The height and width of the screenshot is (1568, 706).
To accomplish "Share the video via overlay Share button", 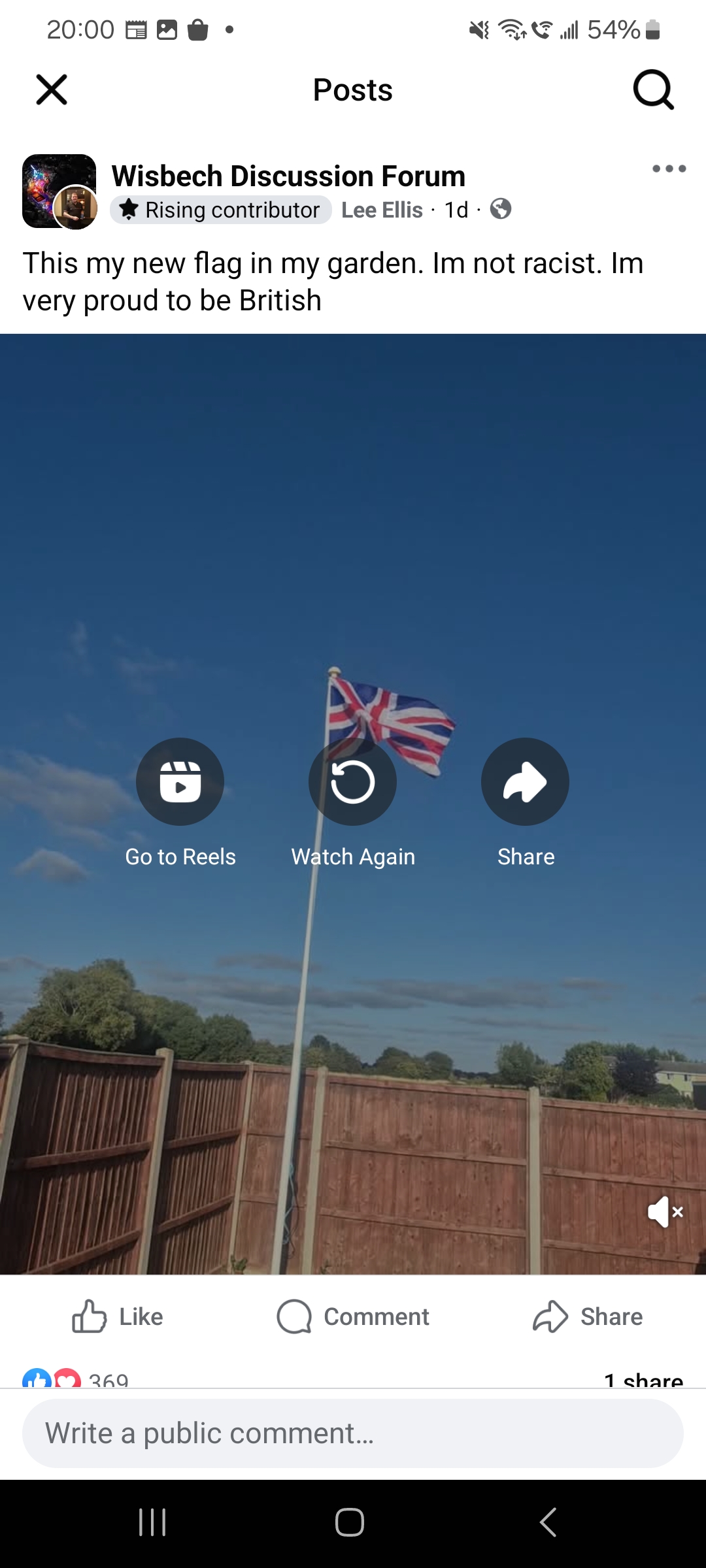I will click(525, 782).
